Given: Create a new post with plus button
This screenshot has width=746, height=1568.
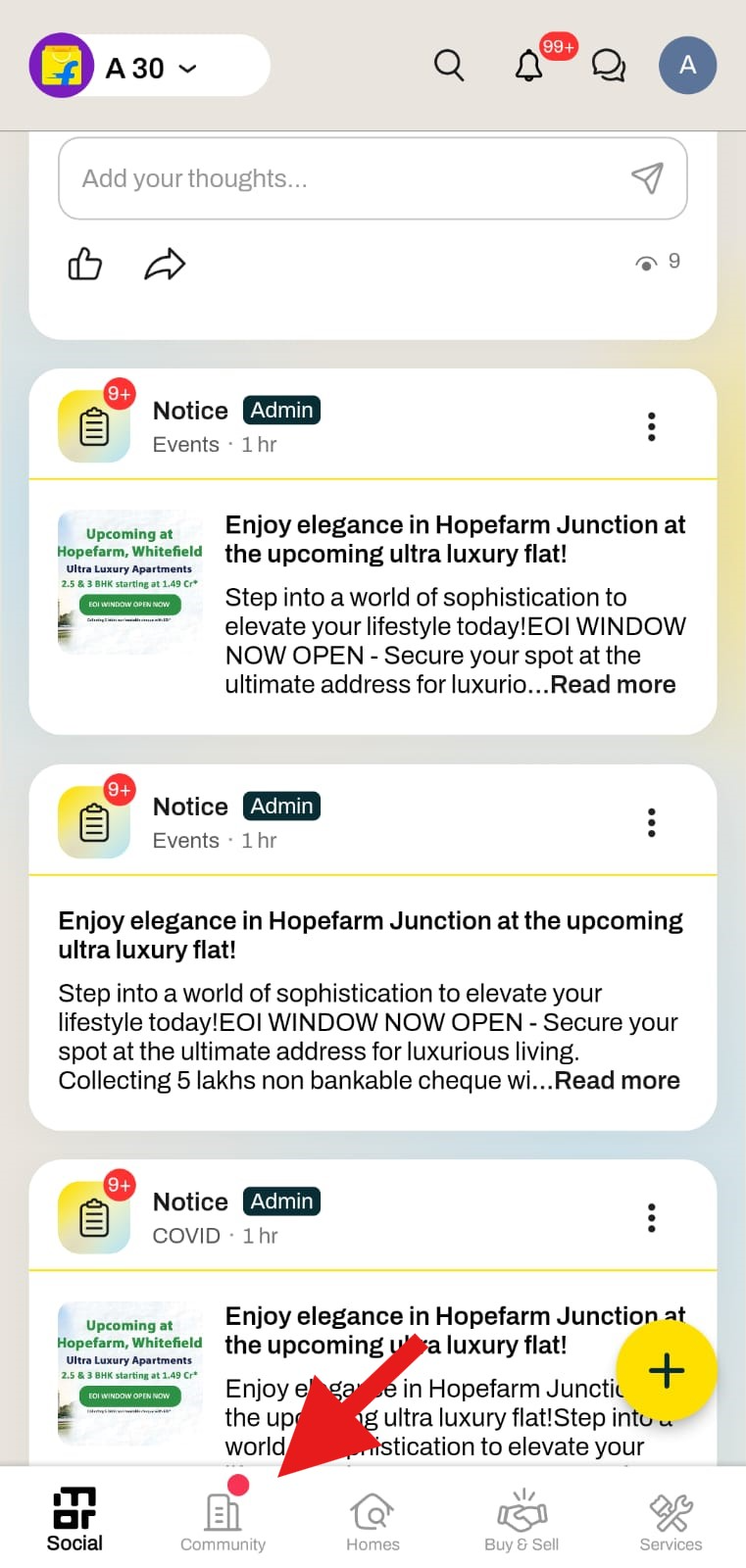Looking at the screenshot, I should (x=666, y=1370).
